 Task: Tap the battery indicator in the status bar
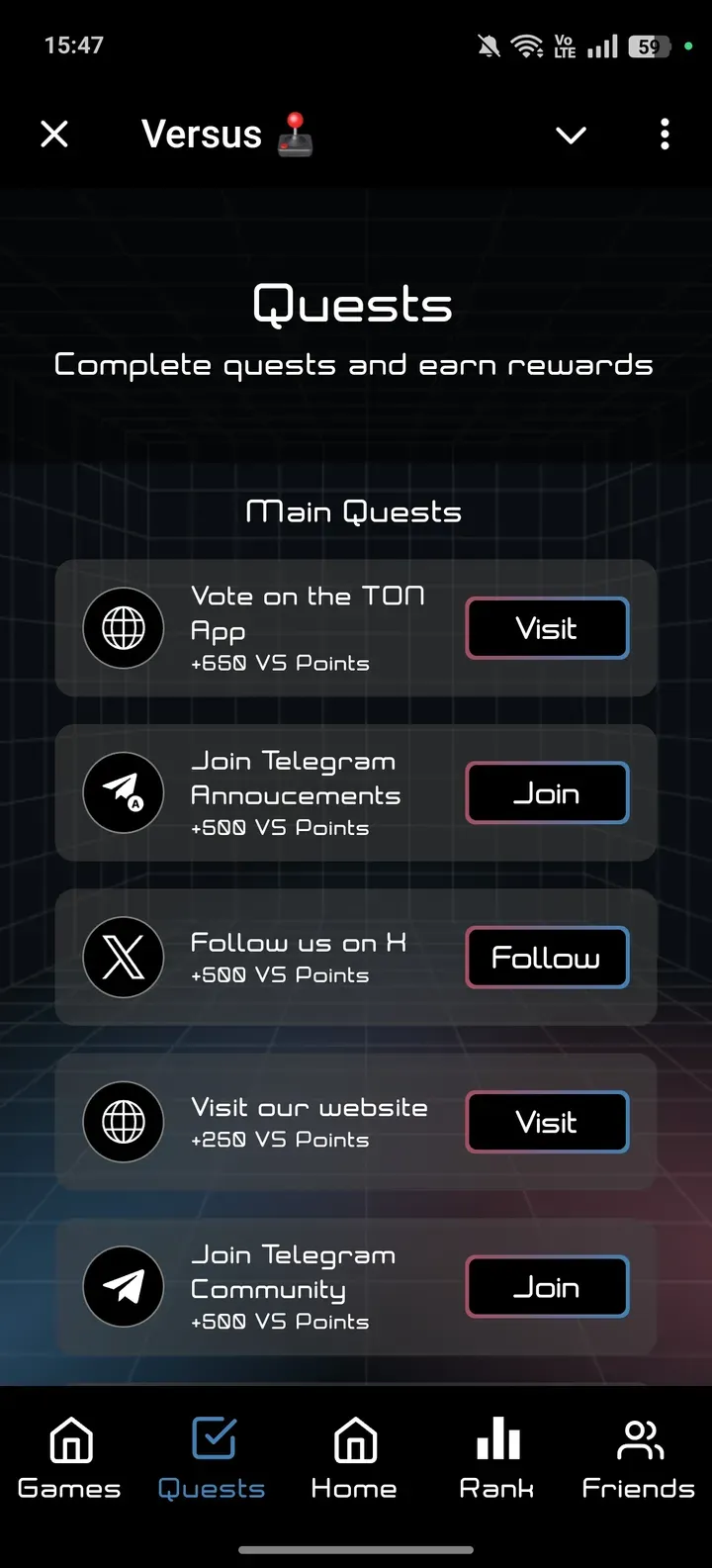click(x=650, y=46)
